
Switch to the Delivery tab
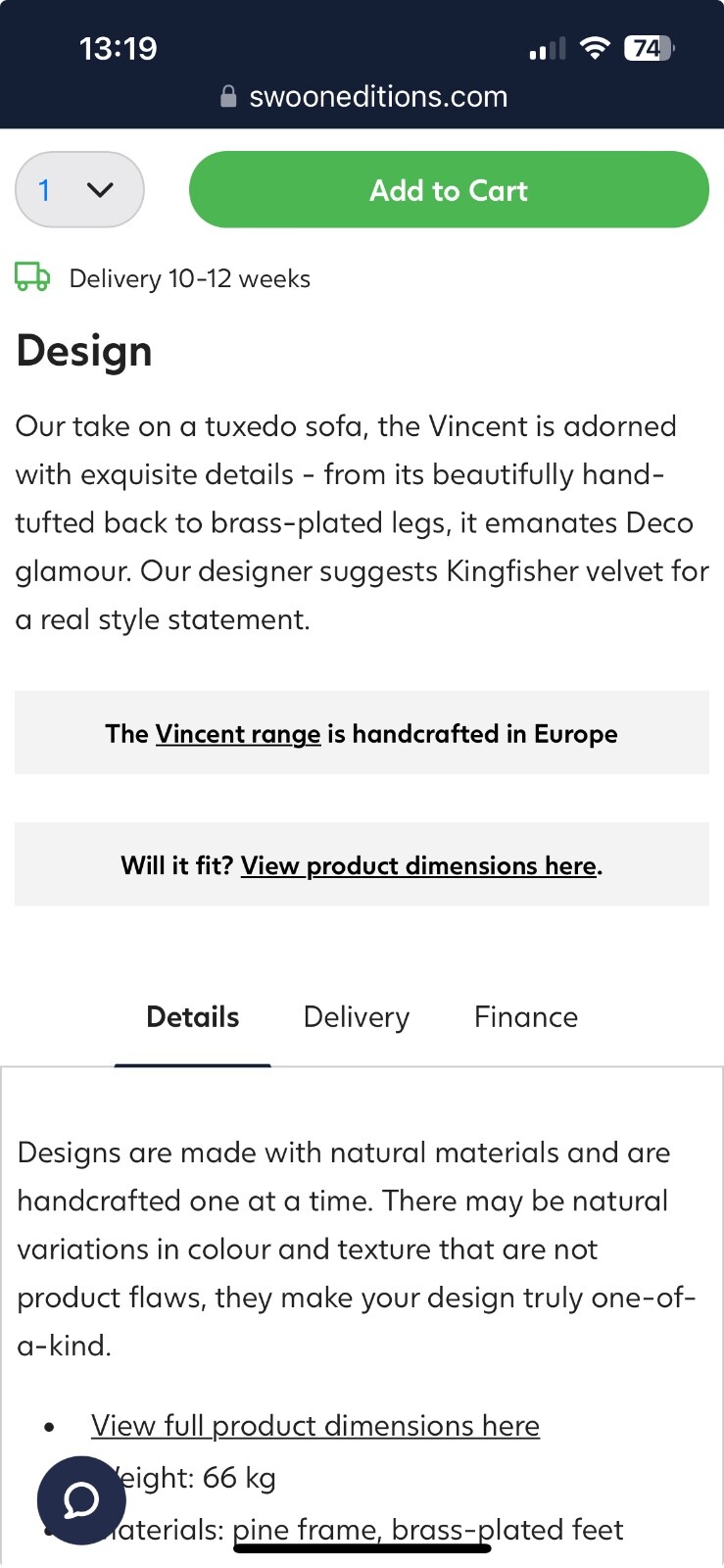click(x=357, y=1017)
